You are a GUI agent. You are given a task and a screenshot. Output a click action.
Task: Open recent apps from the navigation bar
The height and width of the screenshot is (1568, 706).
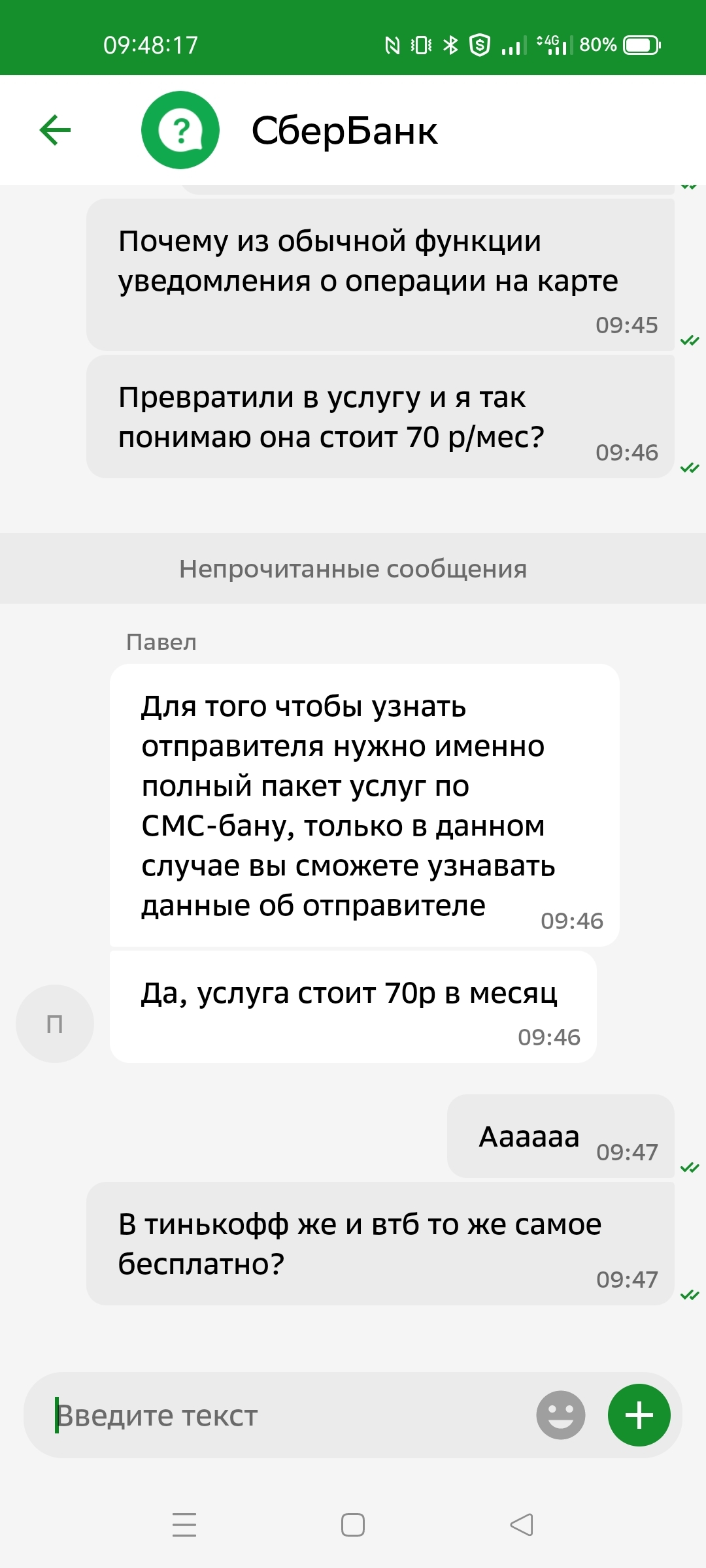pyautogui.click(x=184, y=1525)
